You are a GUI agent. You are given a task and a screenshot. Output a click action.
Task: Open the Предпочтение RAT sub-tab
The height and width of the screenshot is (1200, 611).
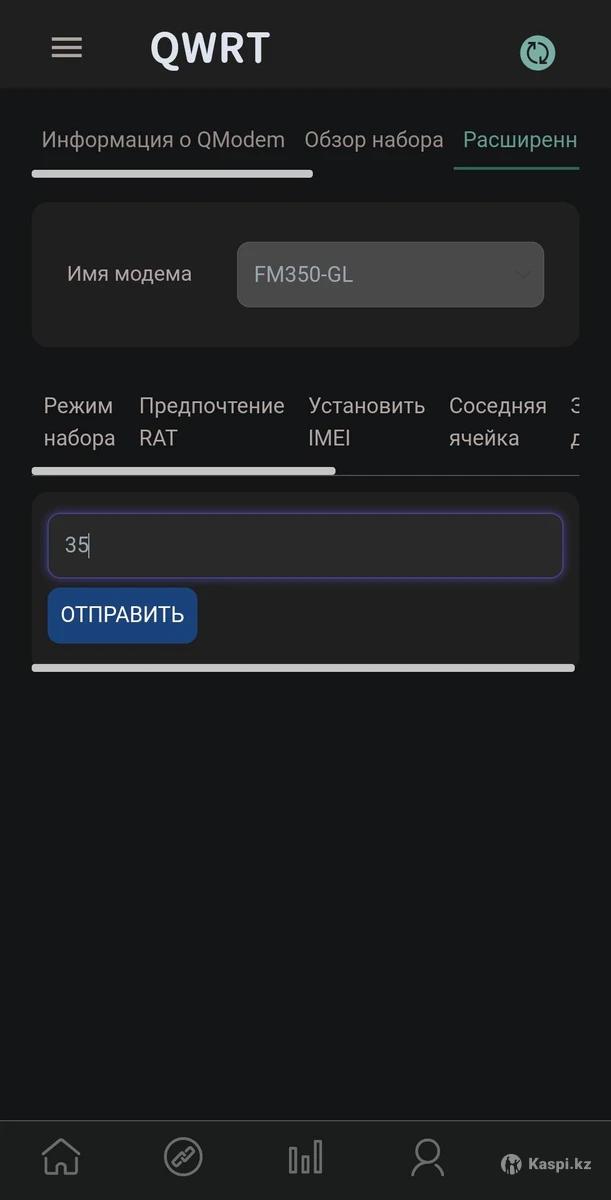coord(211,421)
